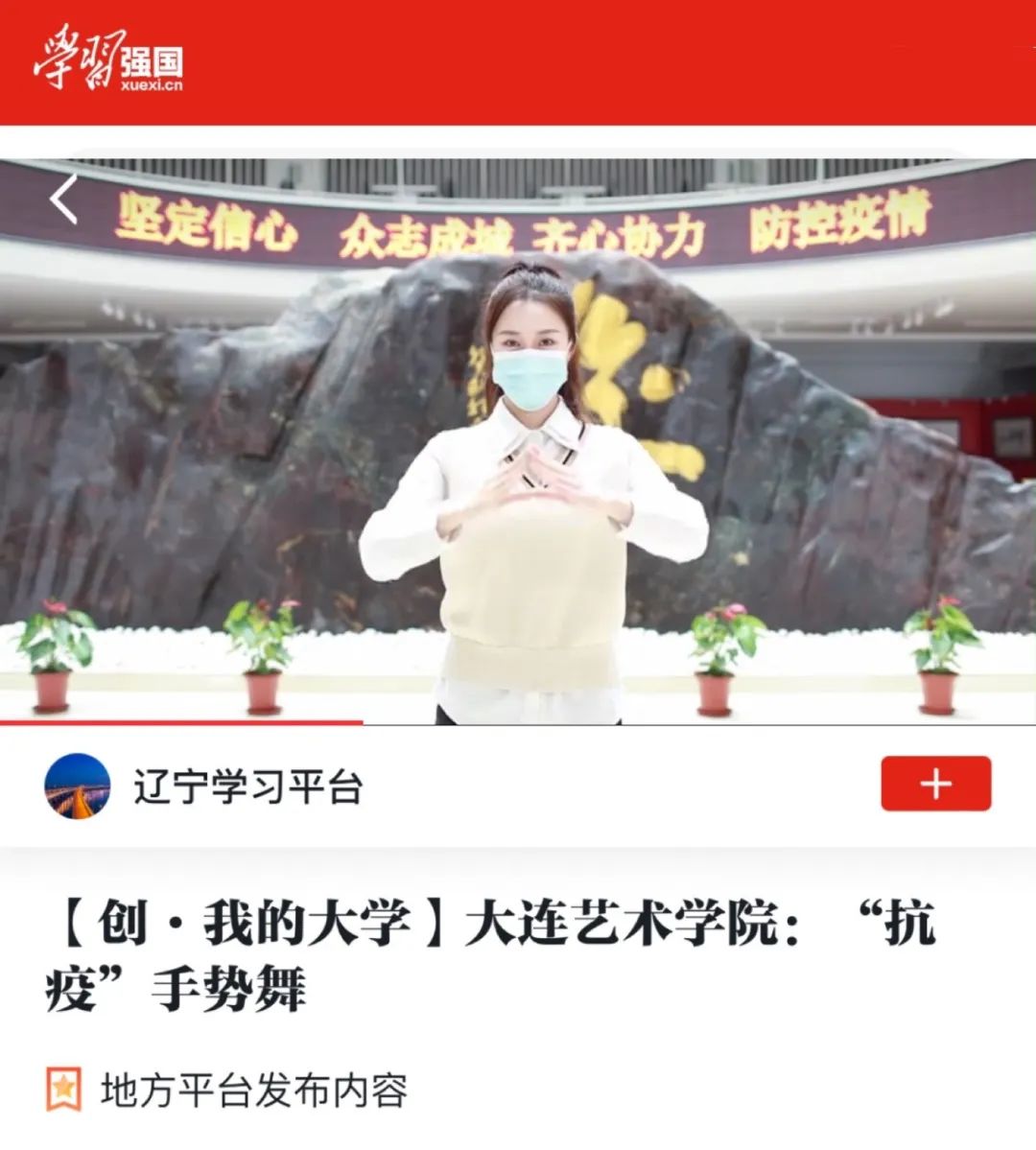This screenshot has width=1036, height=1150.
Task: Tap the video to play or pause
Action: pyautogui.click(x=518, y=441)
